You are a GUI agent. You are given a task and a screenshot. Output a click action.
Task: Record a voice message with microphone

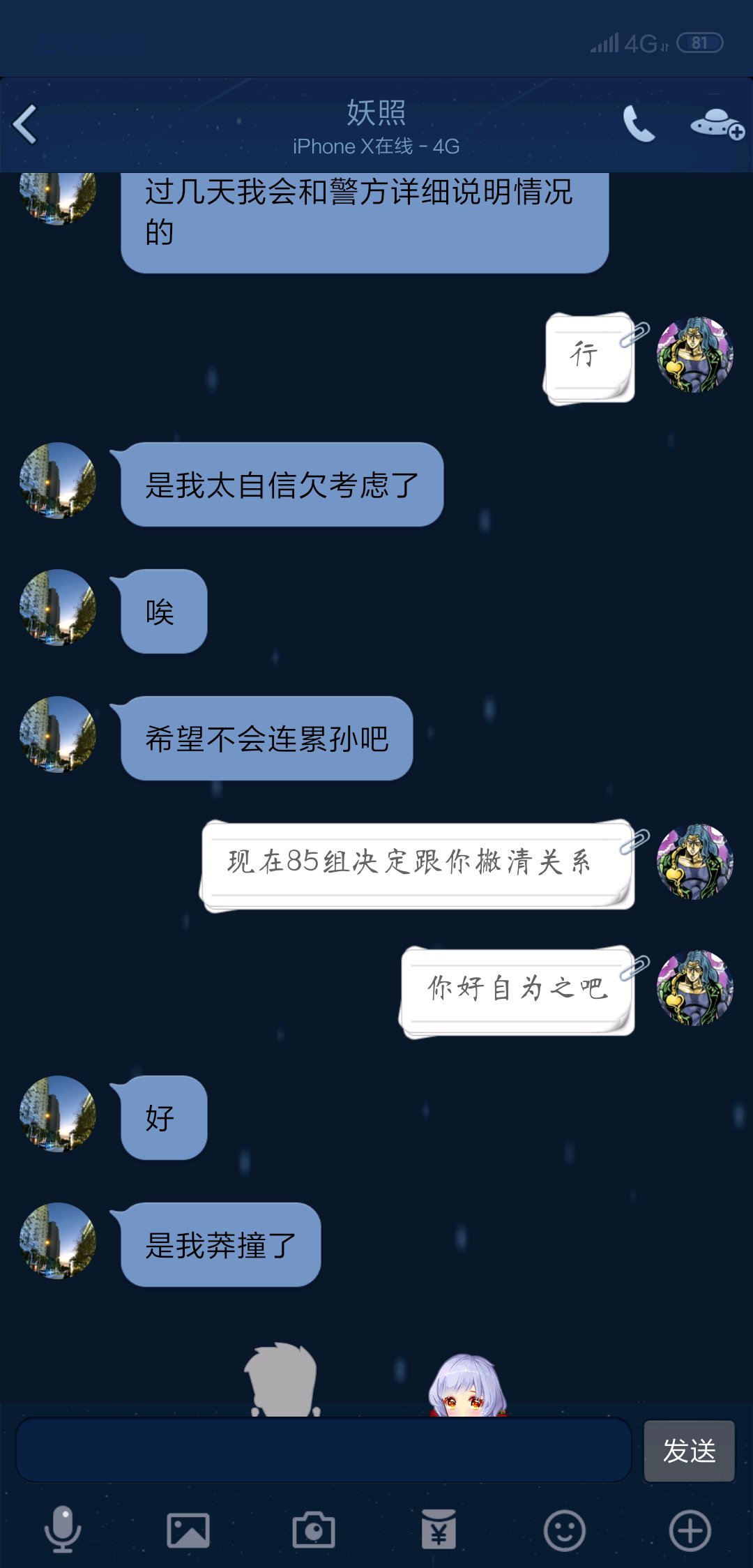click(63, 1530)
